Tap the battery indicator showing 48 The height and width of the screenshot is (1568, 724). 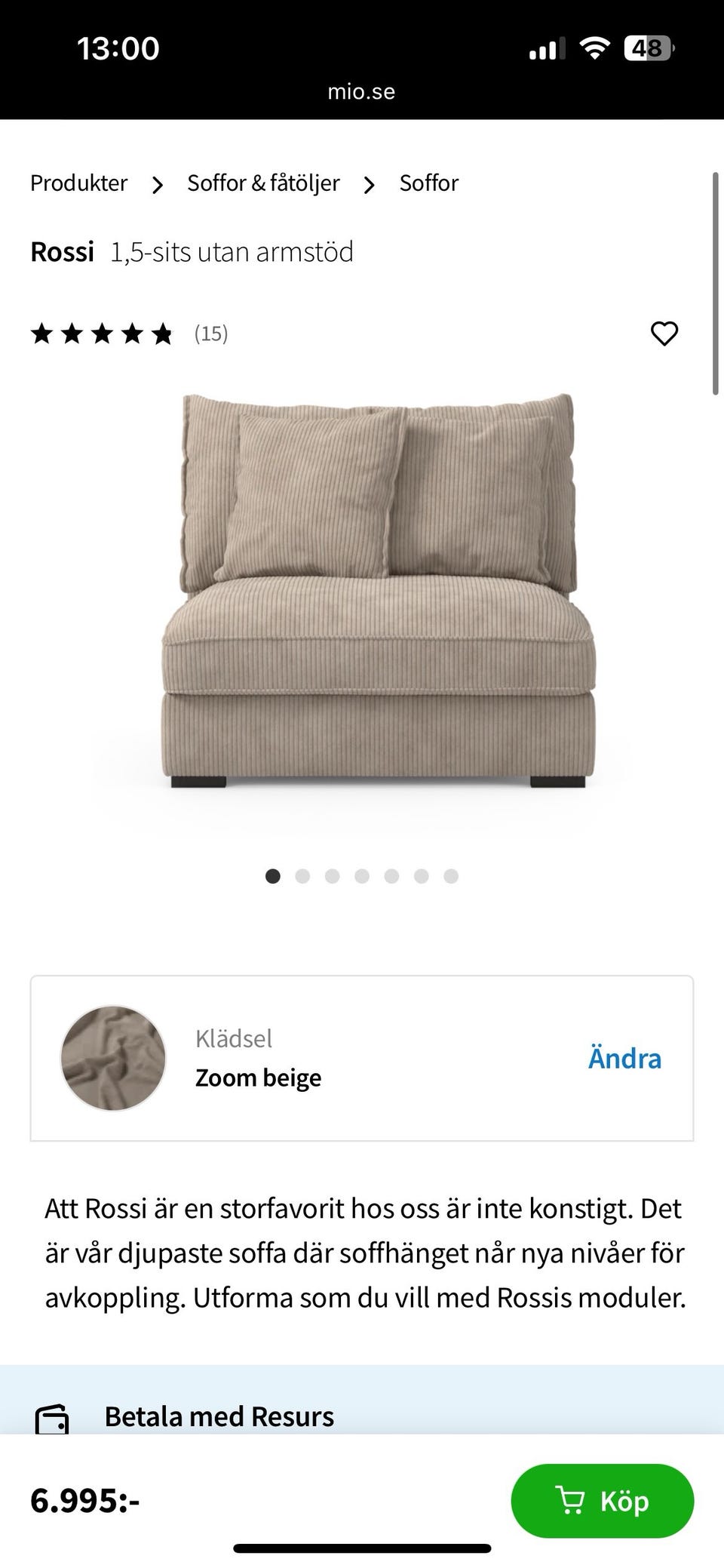point(645,48)
